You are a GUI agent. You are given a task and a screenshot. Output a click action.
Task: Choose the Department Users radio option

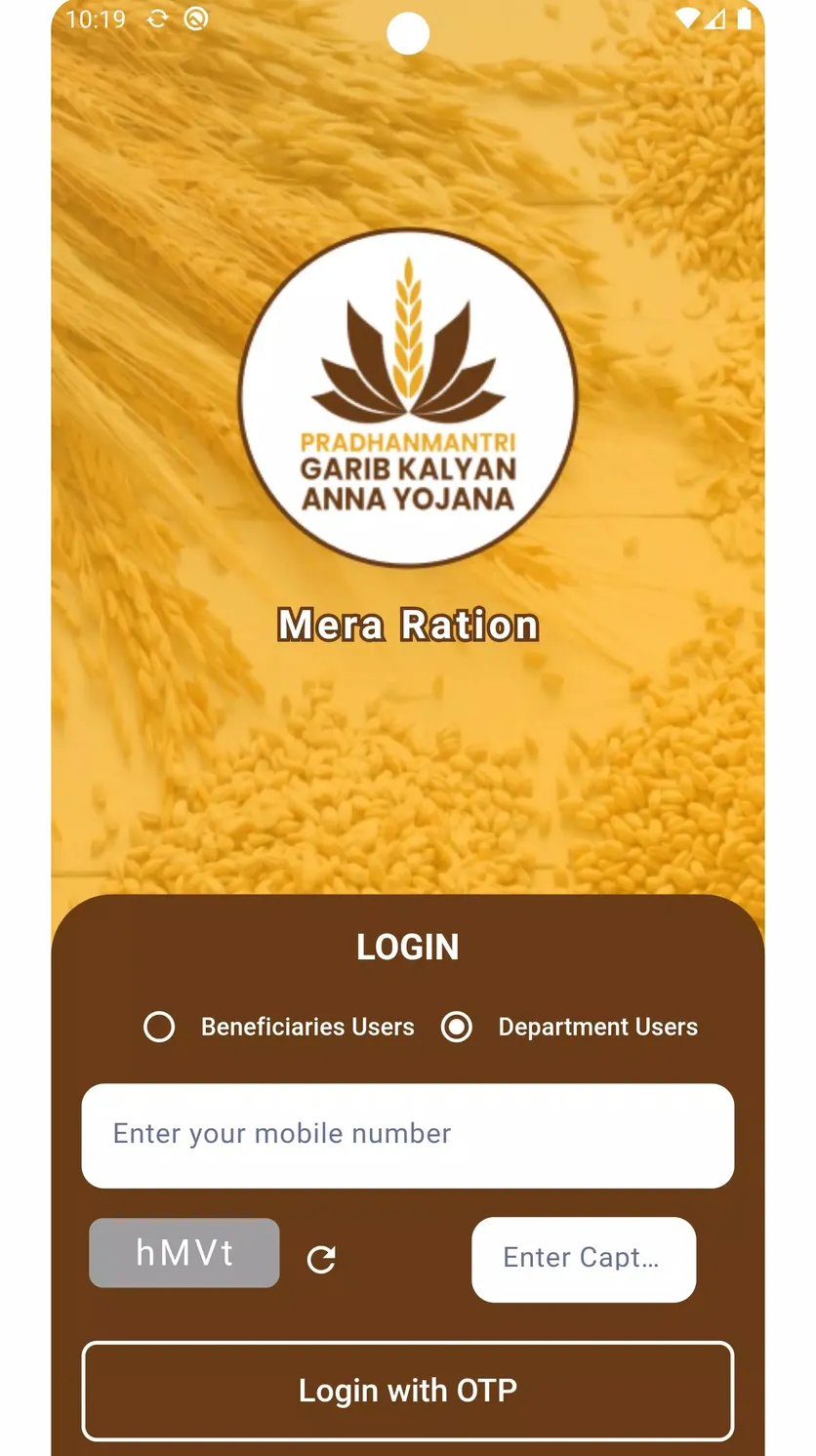pyautogui.click(x=457, y=1027)
